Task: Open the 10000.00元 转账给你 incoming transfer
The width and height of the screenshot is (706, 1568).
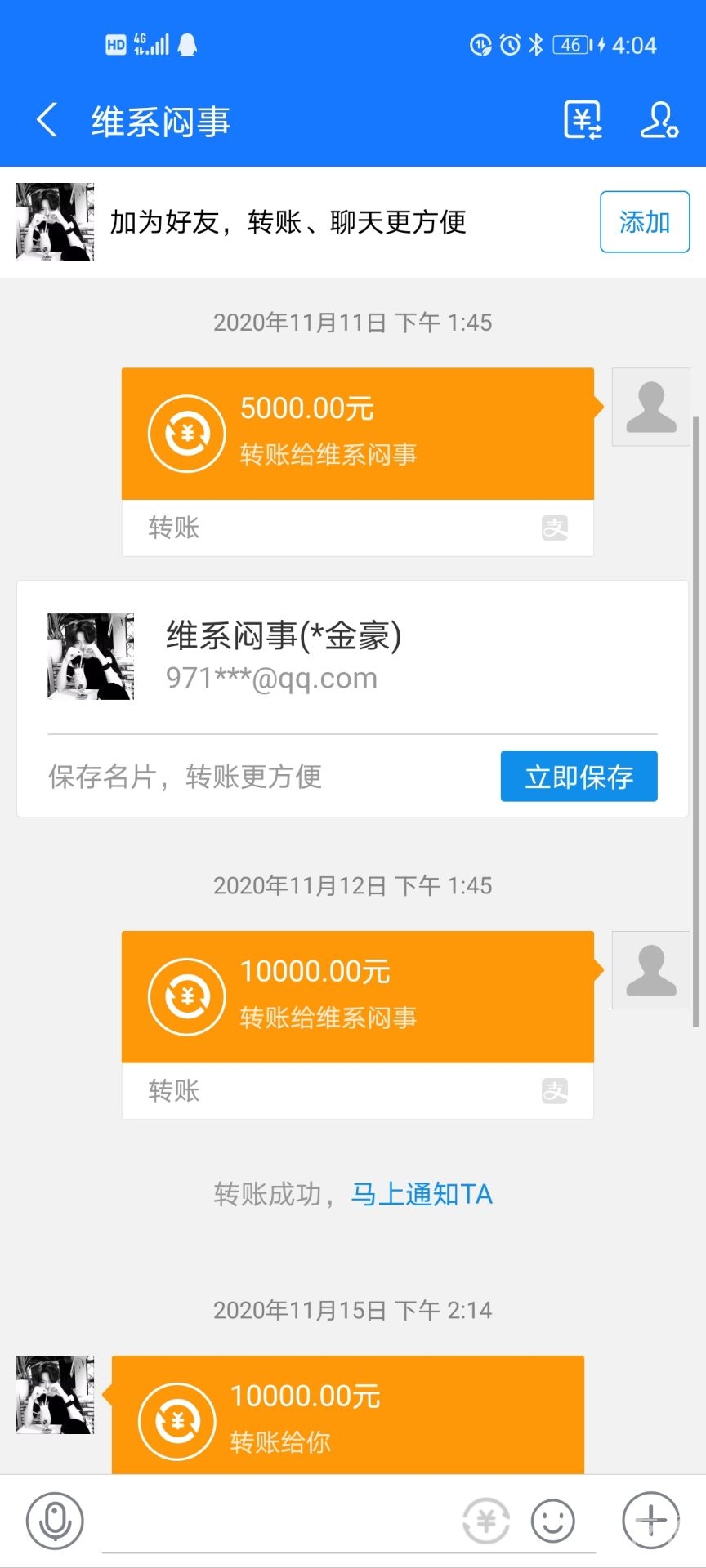Action: [x=347, y=1418]
